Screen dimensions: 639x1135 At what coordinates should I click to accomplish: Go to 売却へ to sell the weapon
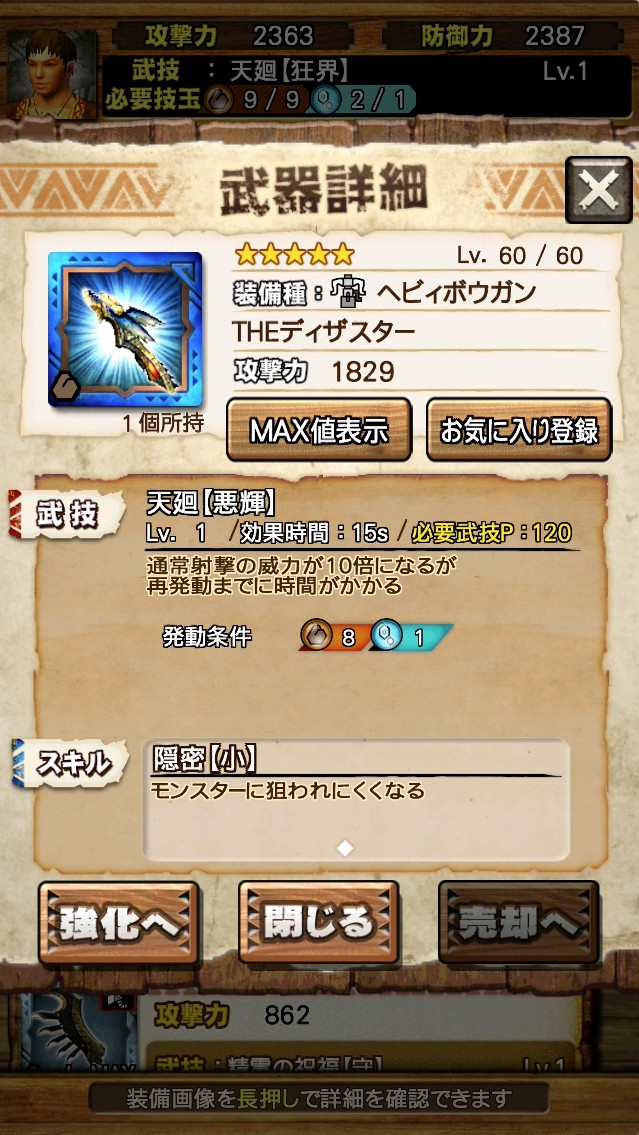[518, 922]
